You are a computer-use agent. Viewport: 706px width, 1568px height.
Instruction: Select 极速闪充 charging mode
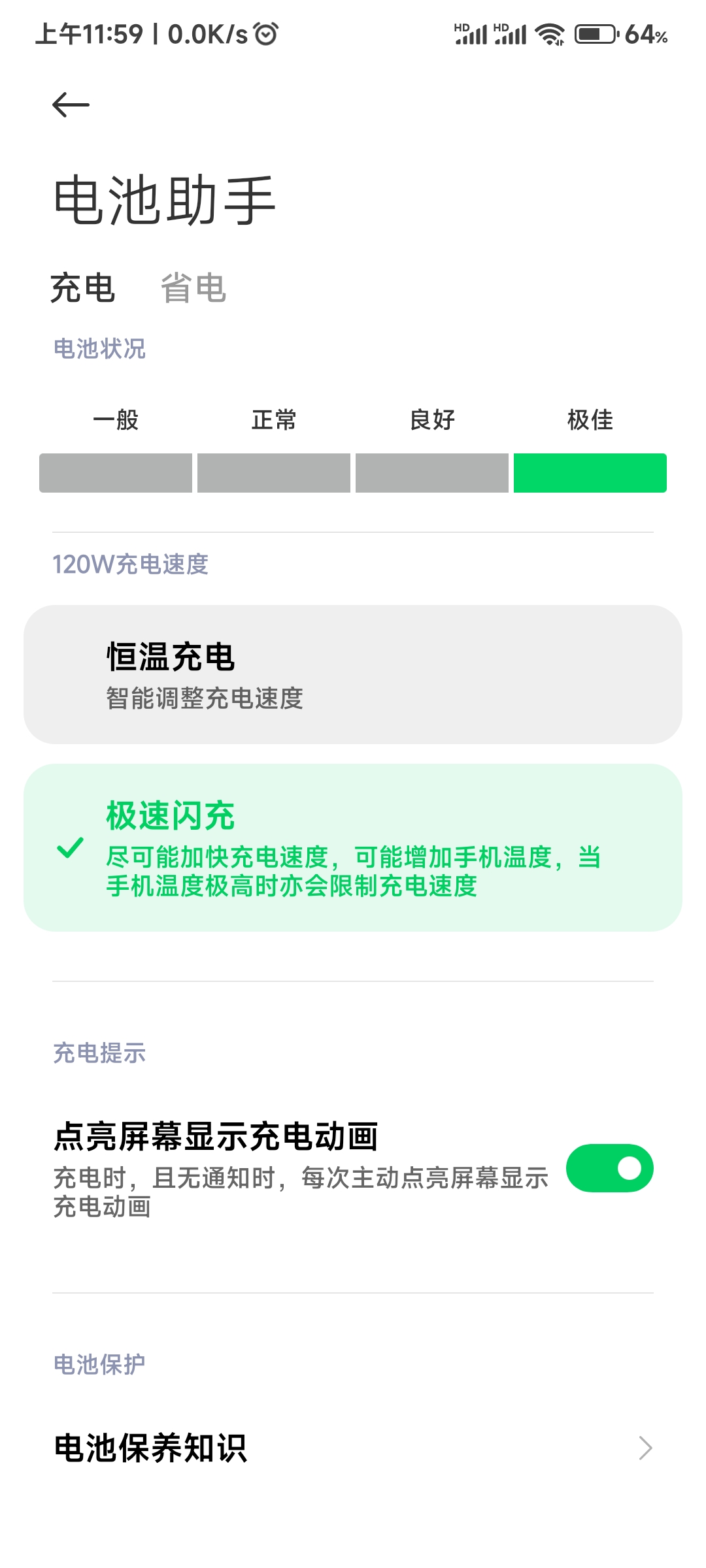click(353, 847)
